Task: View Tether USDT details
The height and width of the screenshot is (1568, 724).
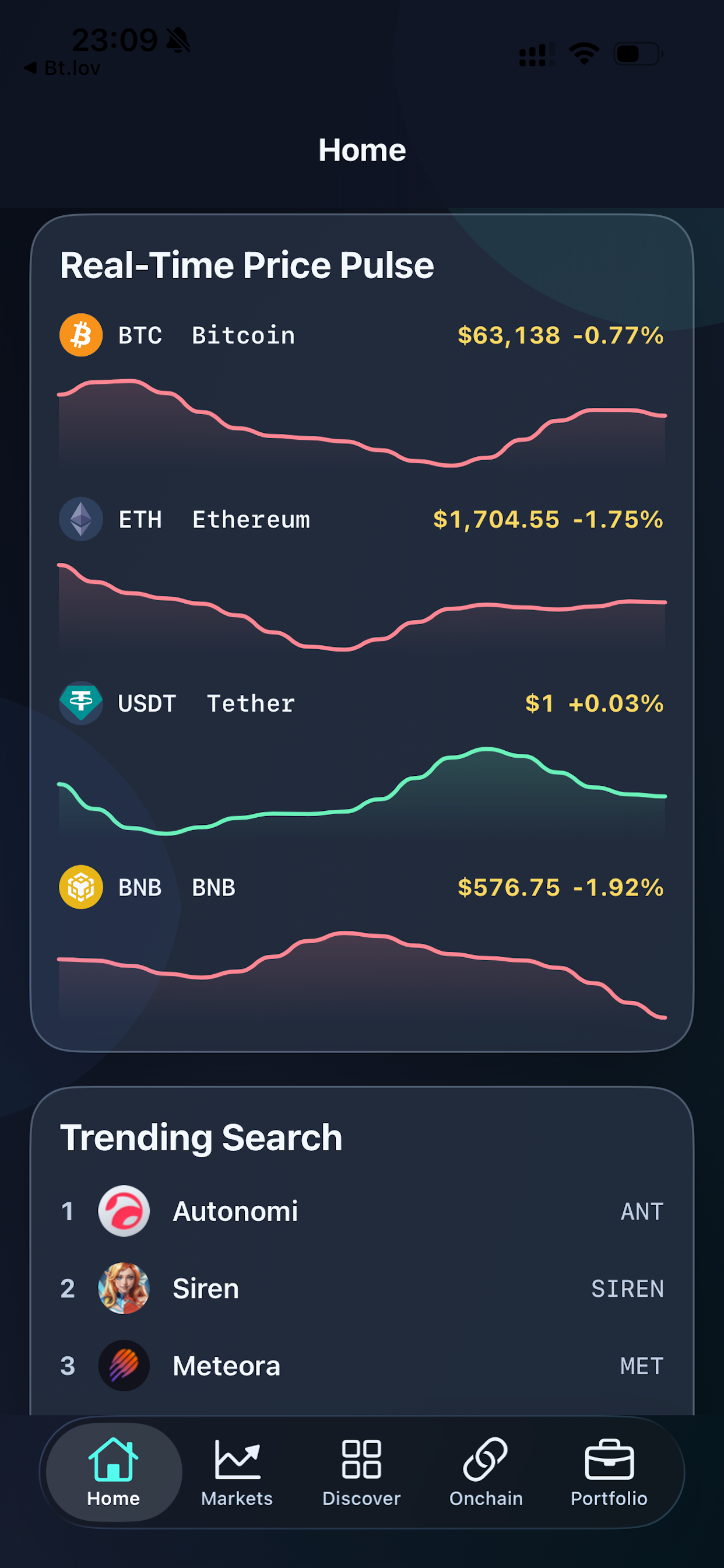Action: 361,703
